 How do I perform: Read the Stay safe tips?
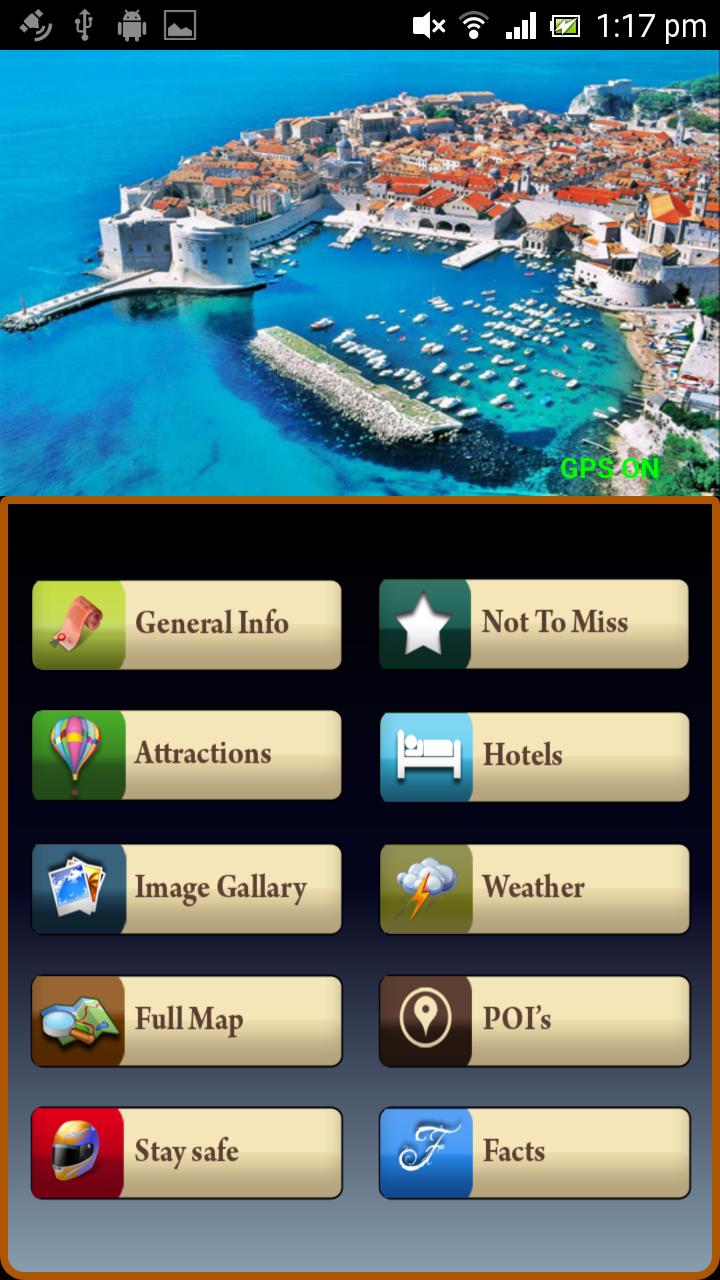187,1153
